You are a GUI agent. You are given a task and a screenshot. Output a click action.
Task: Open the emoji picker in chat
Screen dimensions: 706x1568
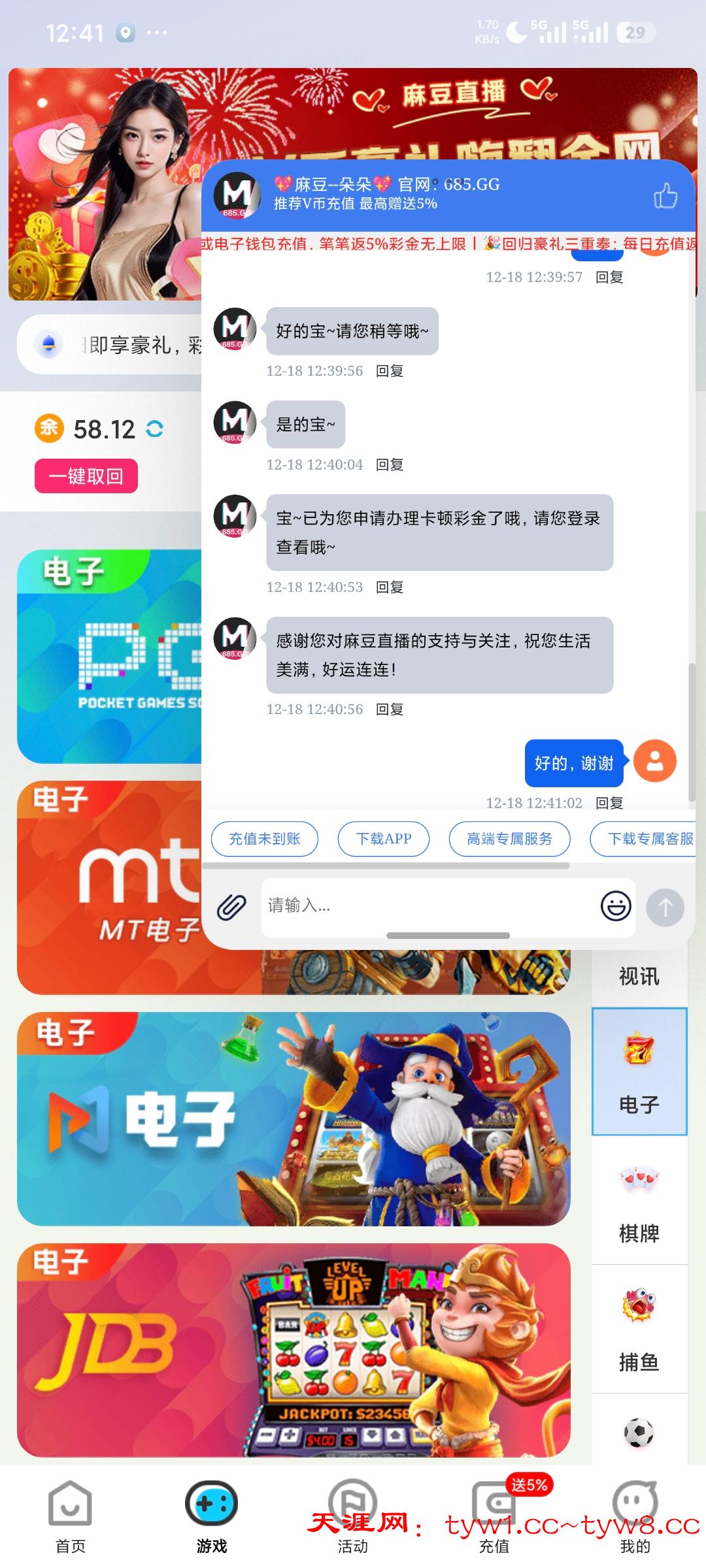(x=615, y=906)
